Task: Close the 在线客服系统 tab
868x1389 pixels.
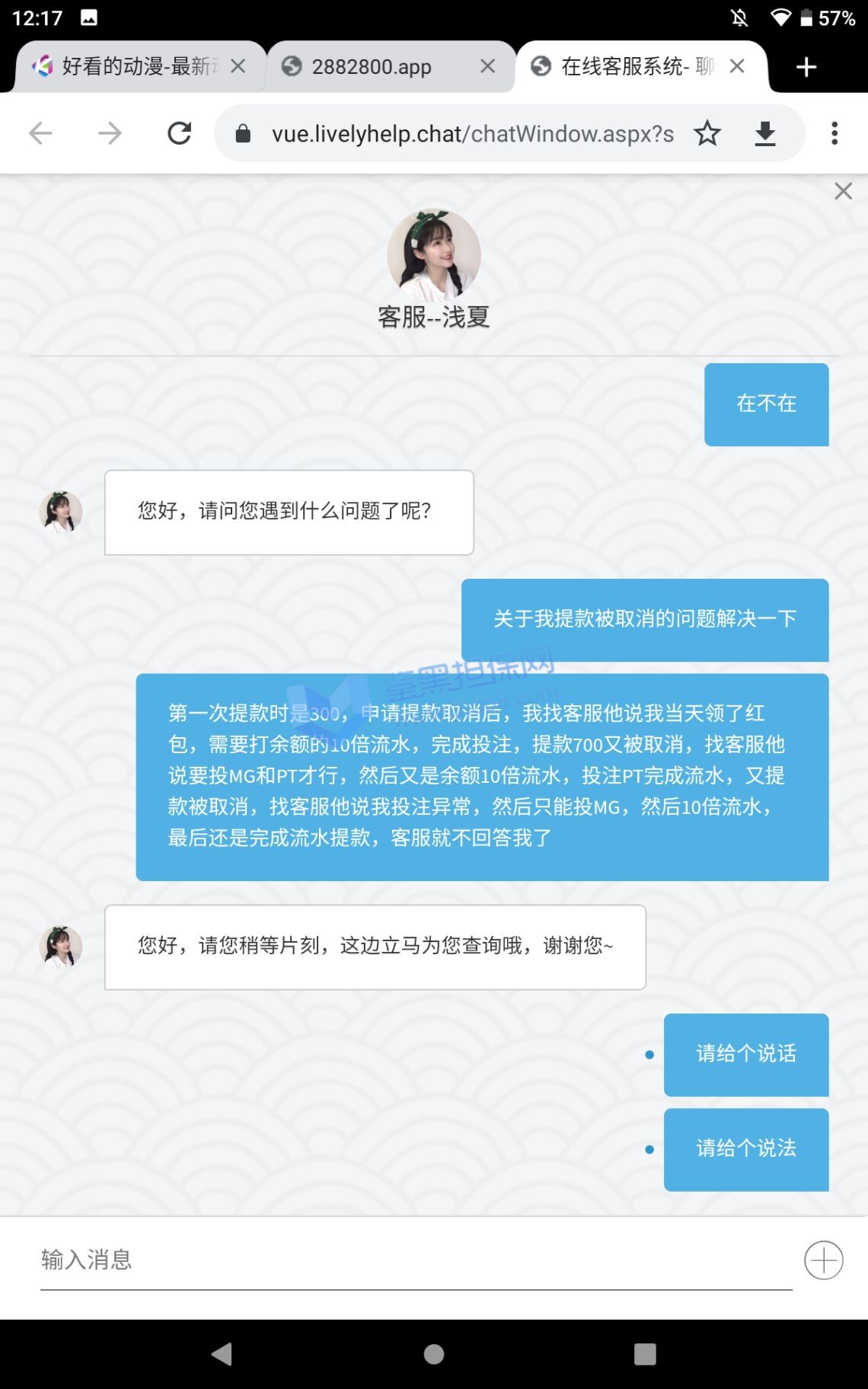Action: pyautogui.click(x=737, y=67)
